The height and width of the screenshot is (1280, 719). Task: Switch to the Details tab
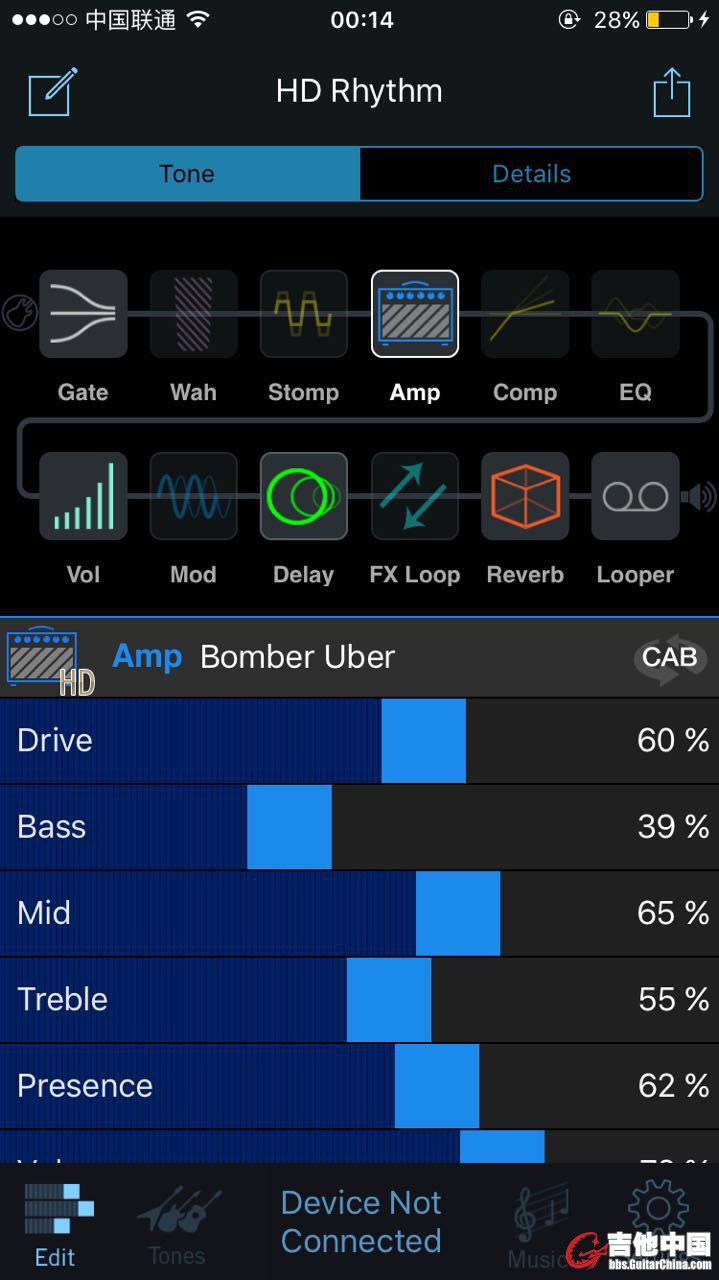click(x=531, y=174)
